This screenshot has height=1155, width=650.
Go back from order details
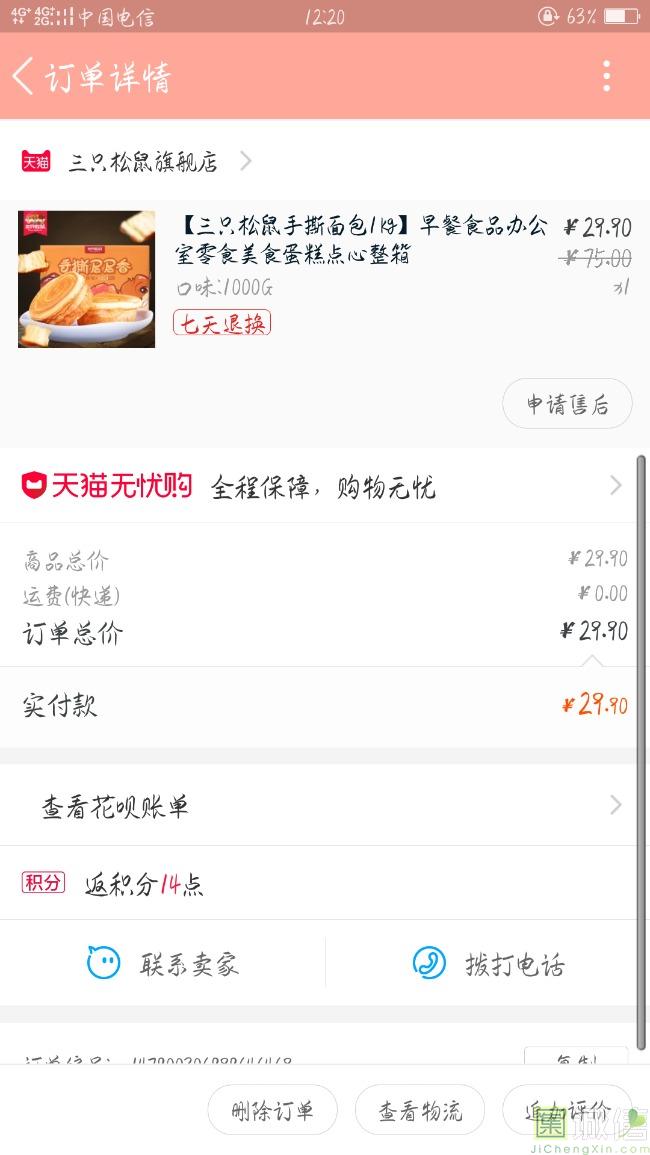point(24,76)
